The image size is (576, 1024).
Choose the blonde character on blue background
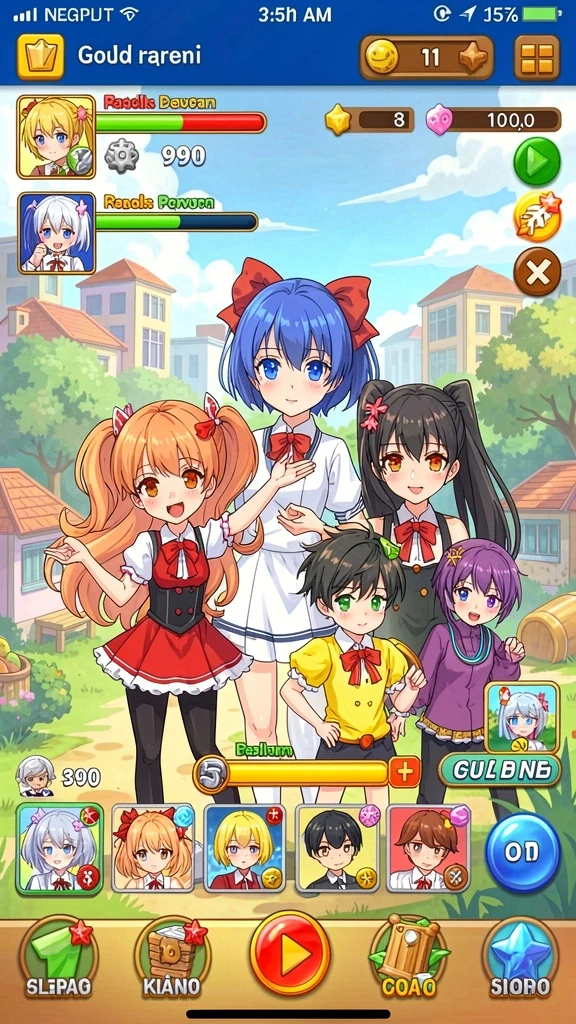244,848
